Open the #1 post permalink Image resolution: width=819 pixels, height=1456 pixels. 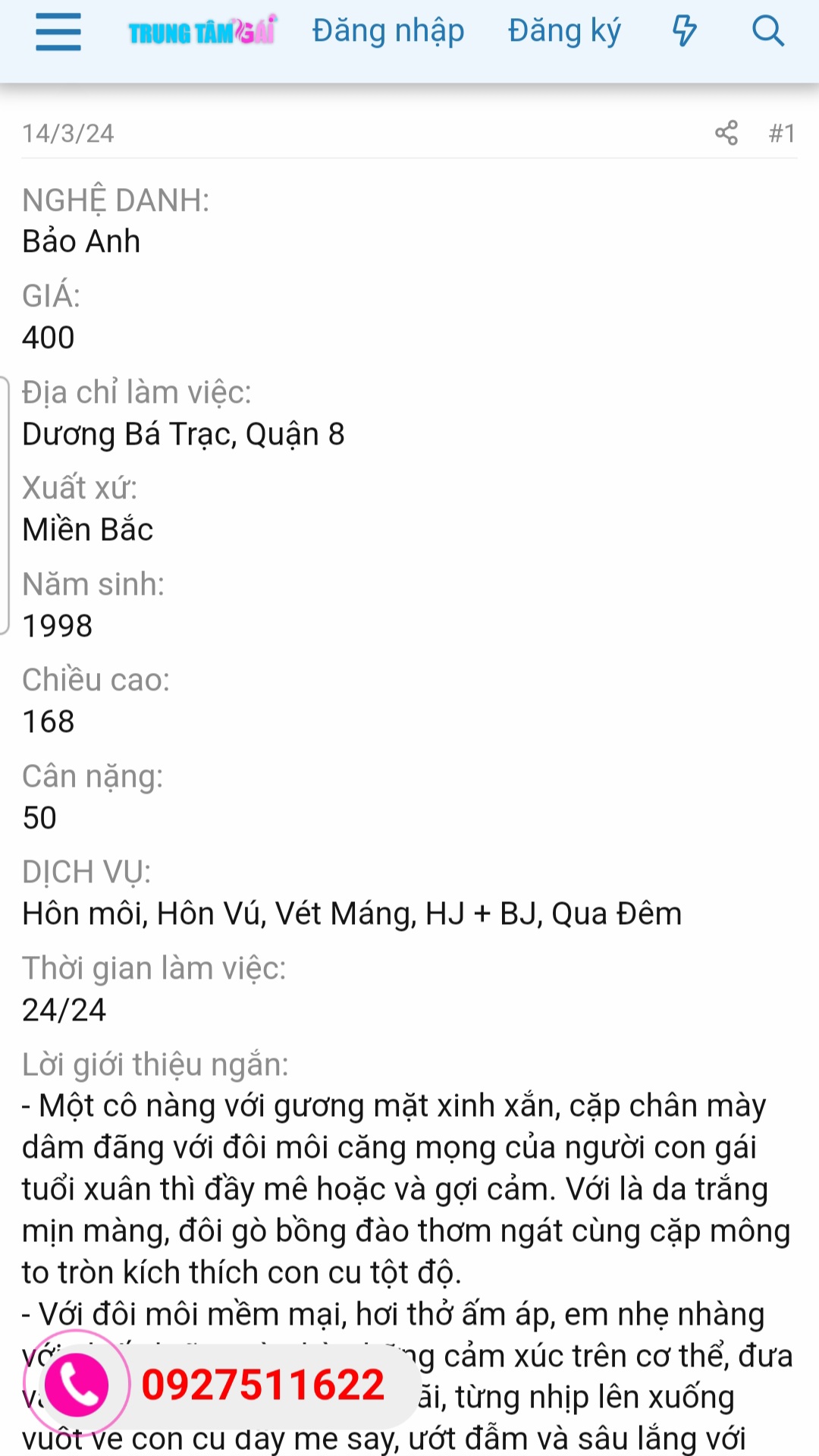[782, 134]
